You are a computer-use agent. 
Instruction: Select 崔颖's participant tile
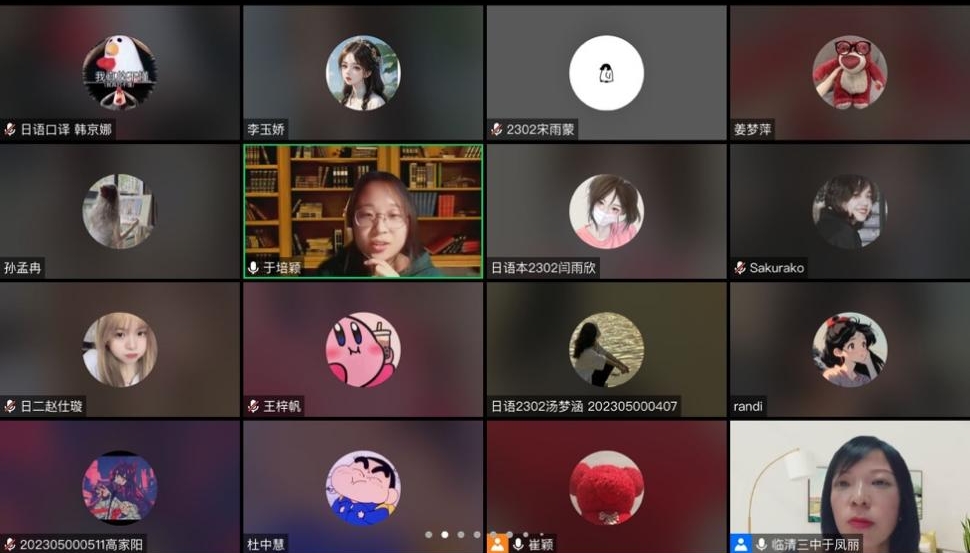click(x=606, y=487)
